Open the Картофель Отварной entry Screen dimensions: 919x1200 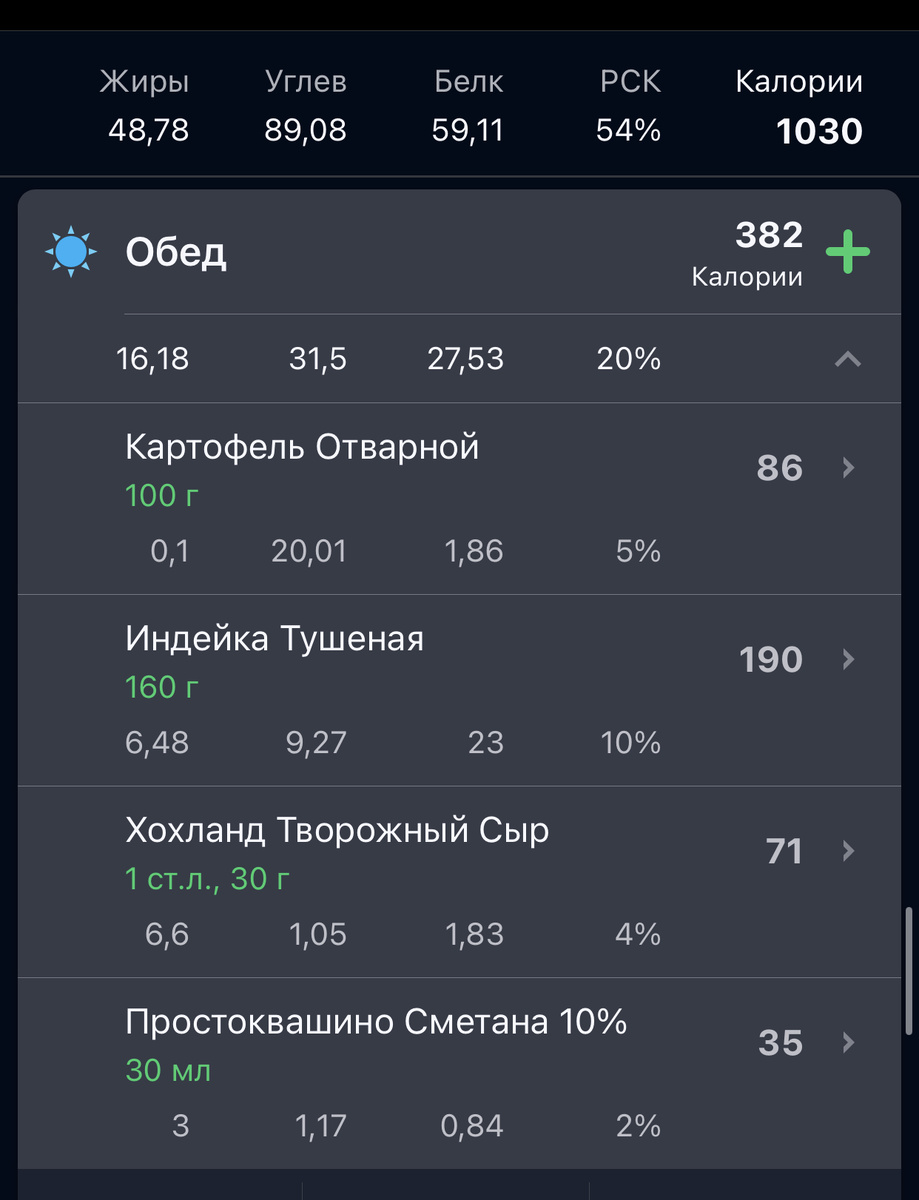(302, 447)
